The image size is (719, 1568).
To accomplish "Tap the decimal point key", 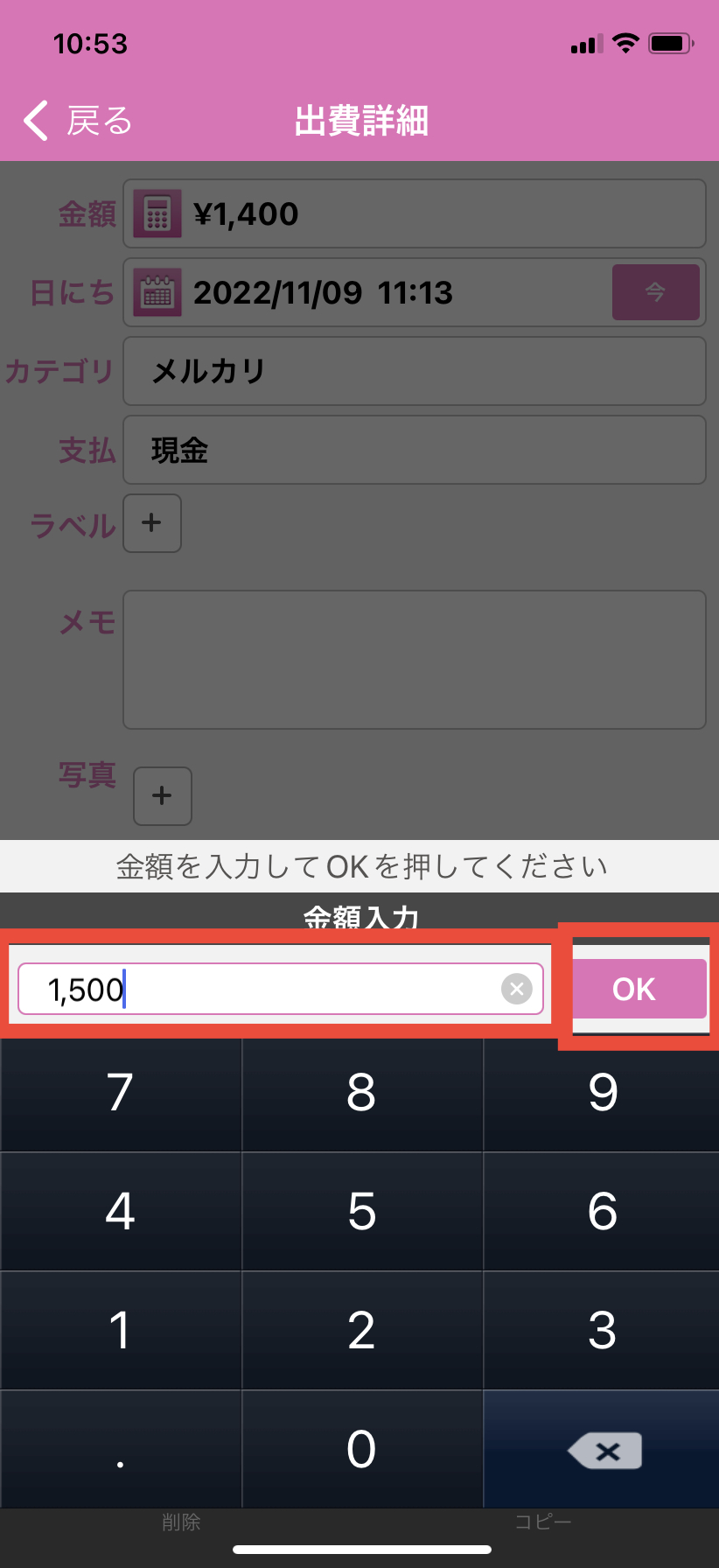I will 121,1449.
